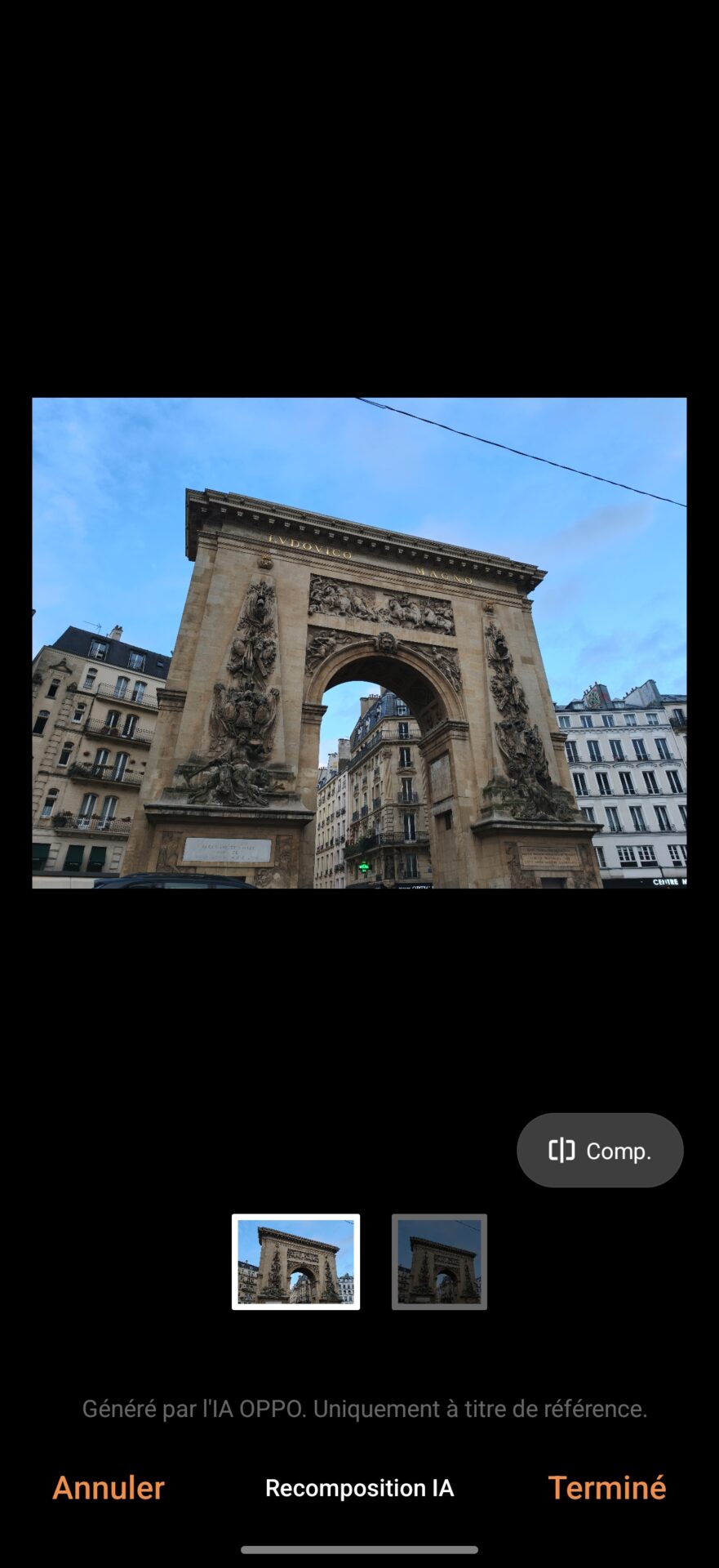Confirm the edit with Terminé

tap(606, 1487)
